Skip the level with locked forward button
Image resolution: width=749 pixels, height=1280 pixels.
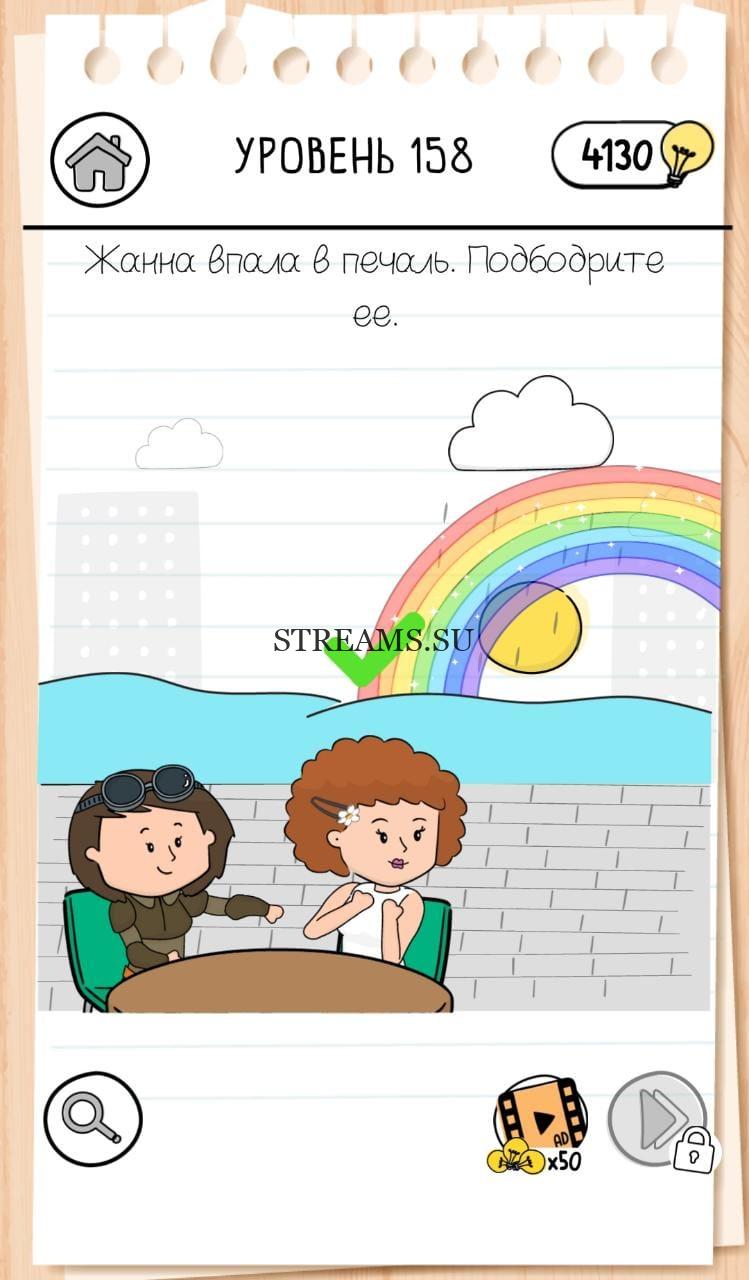657,1120
